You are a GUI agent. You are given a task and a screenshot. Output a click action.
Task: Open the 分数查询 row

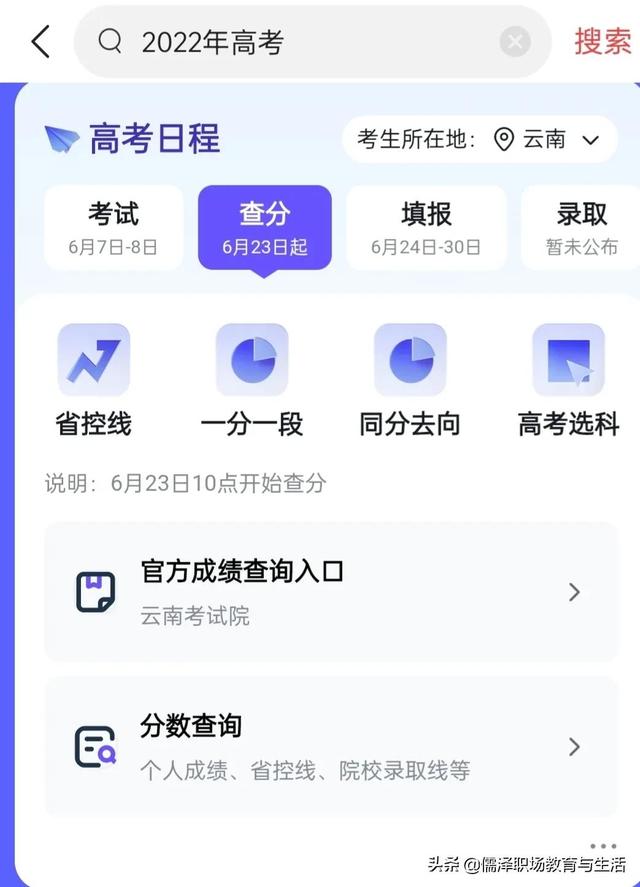331,746
